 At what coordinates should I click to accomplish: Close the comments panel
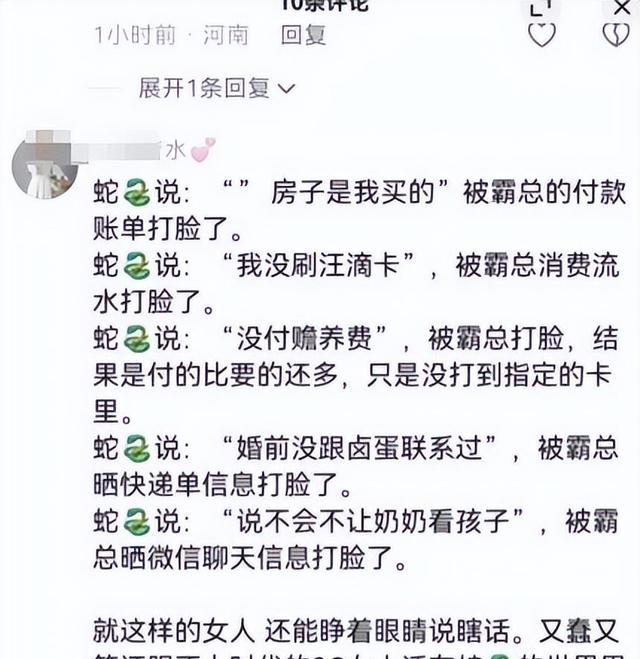622,6
